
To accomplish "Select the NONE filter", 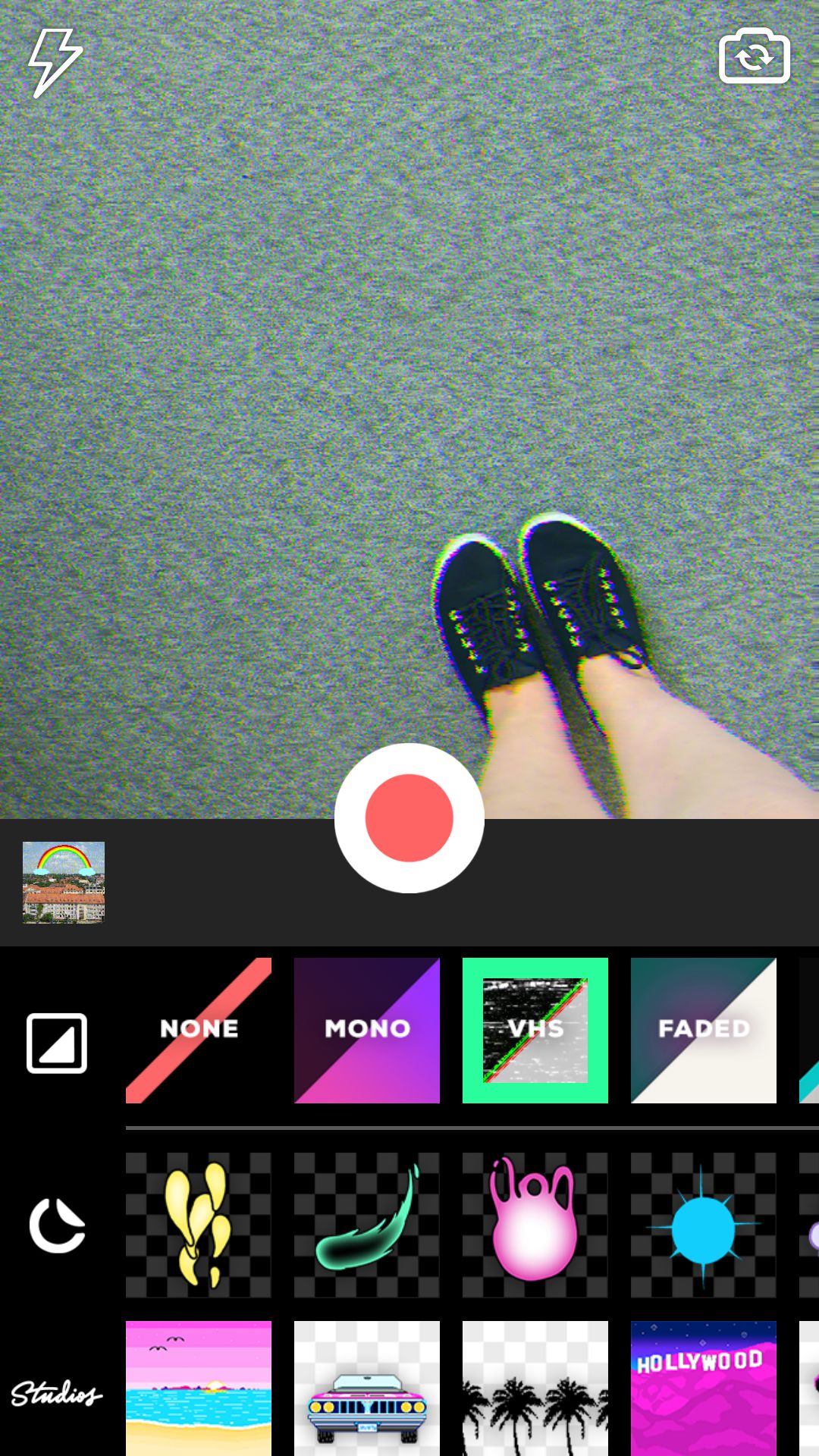I will pos(199,1031).
